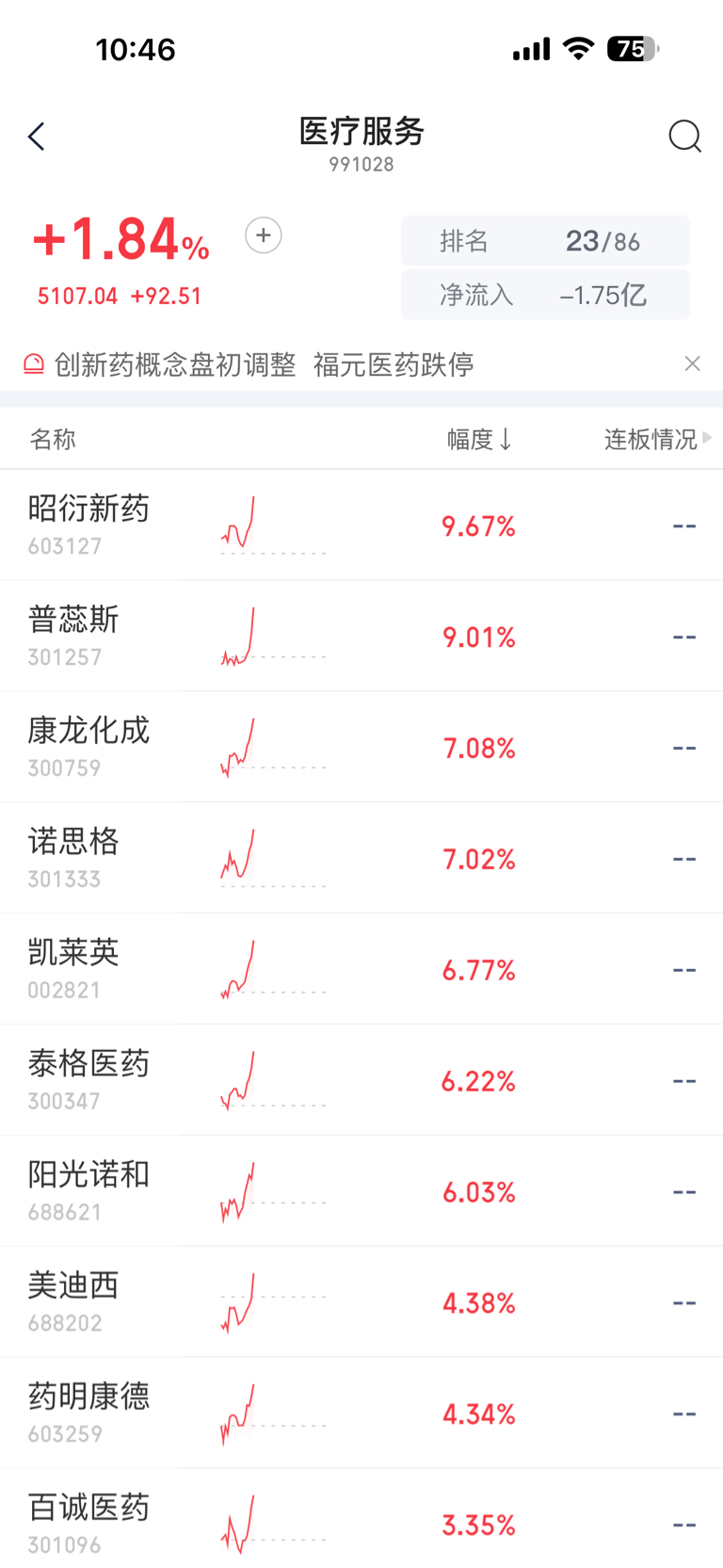Open stock 康龙化成 300759
The width and height of the screenshot is (723, 1568).
361,748
